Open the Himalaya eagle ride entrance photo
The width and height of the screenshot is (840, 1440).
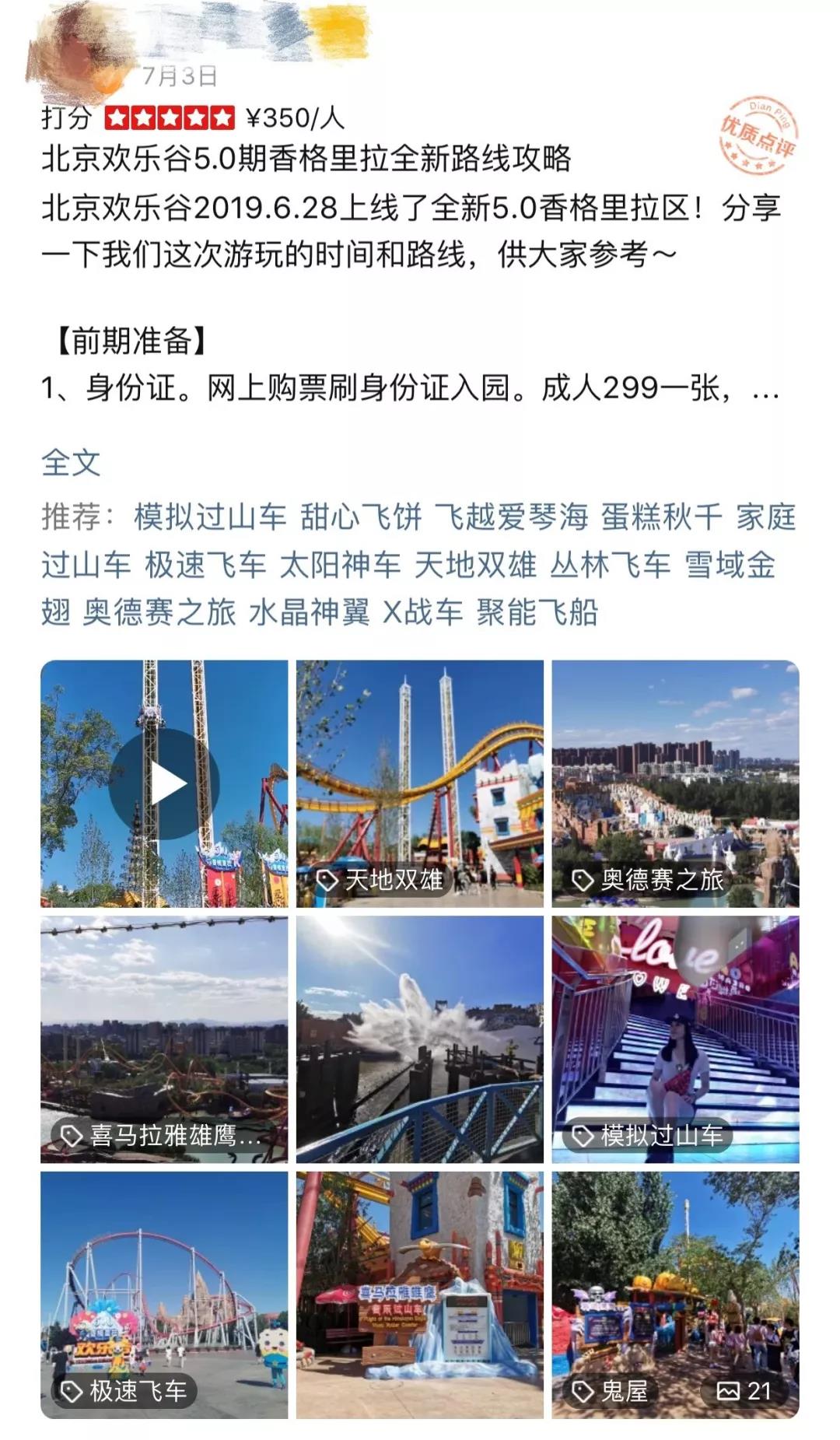[x=419, y=1295]
